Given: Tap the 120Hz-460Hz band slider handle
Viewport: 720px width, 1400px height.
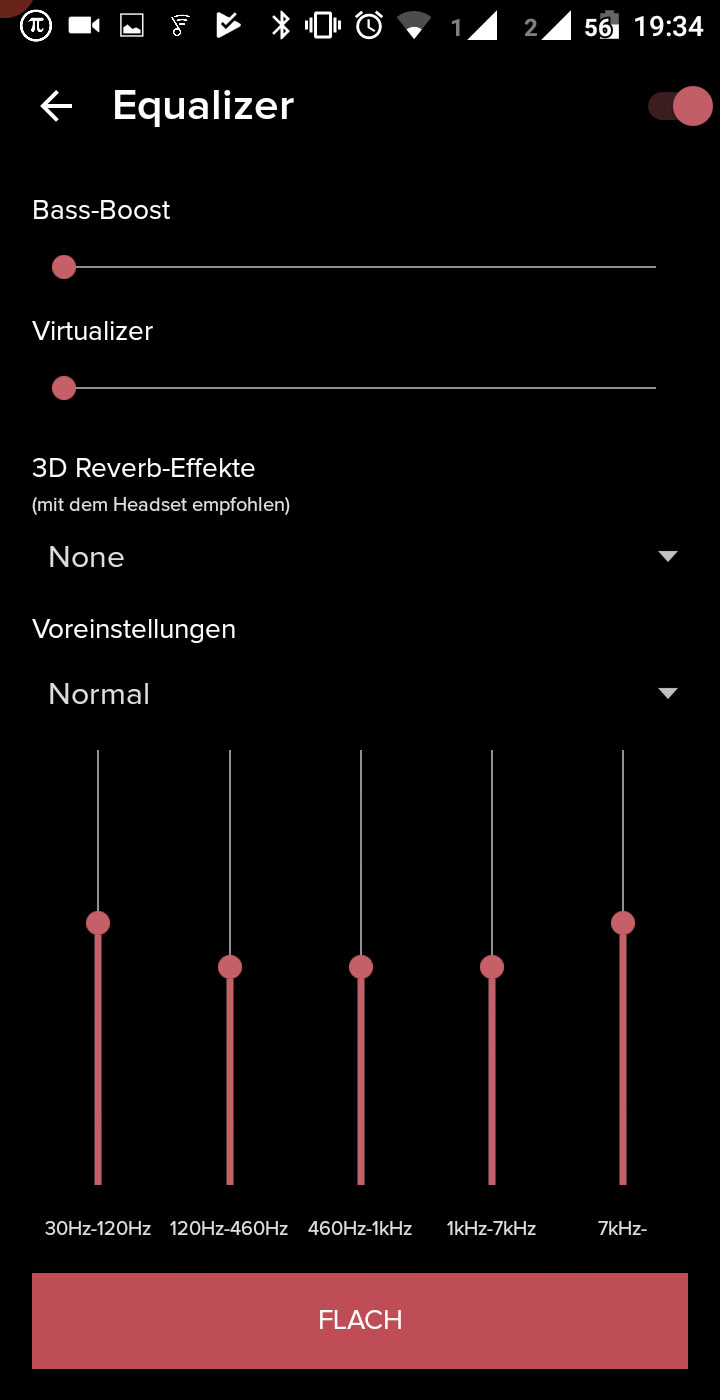Looking at the screenshot, I should (230, 967).
